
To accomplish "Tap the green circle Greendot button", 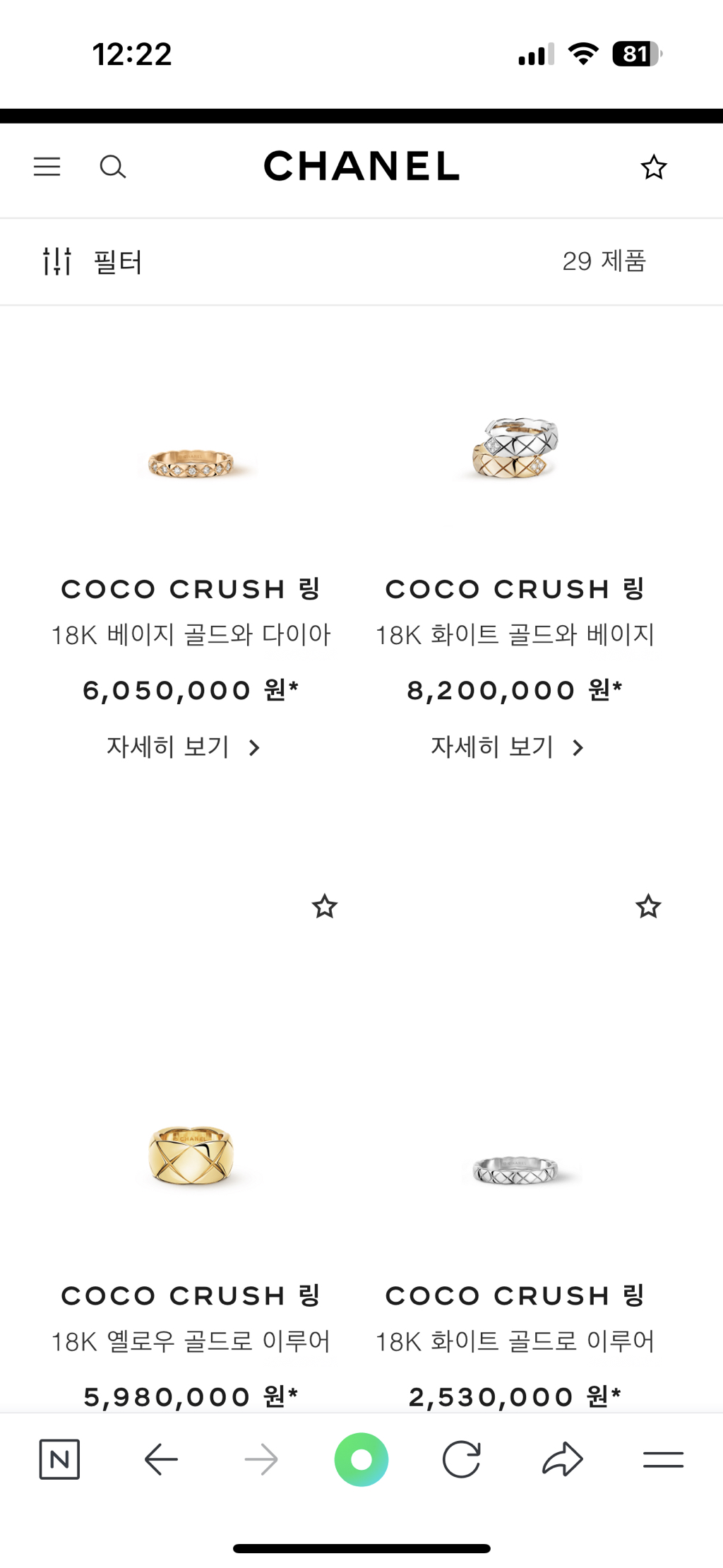I will click(361, 1460).
